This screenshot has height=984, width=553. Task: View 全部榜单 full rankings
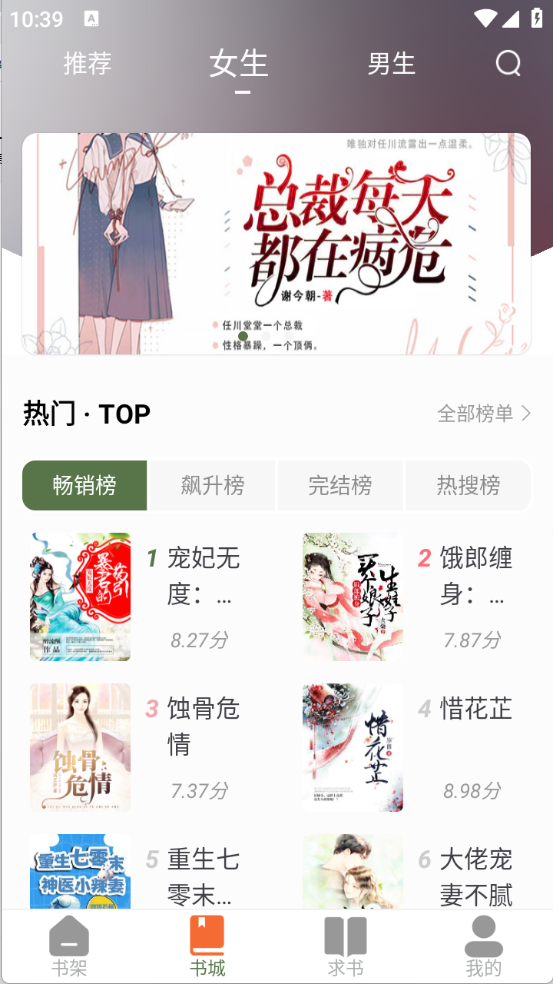[484, 414]
